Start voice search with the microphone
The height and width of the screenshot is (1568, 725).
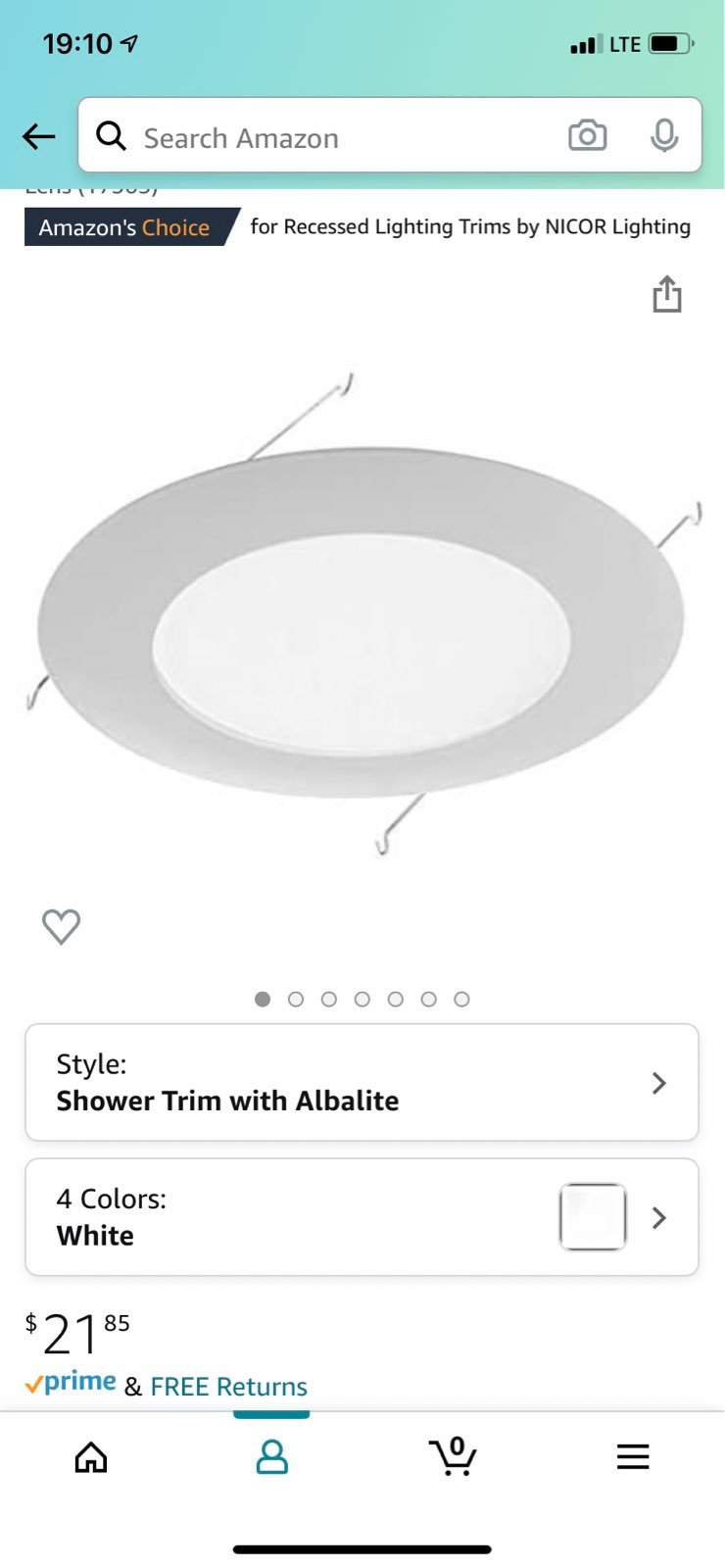coord(663,136)
